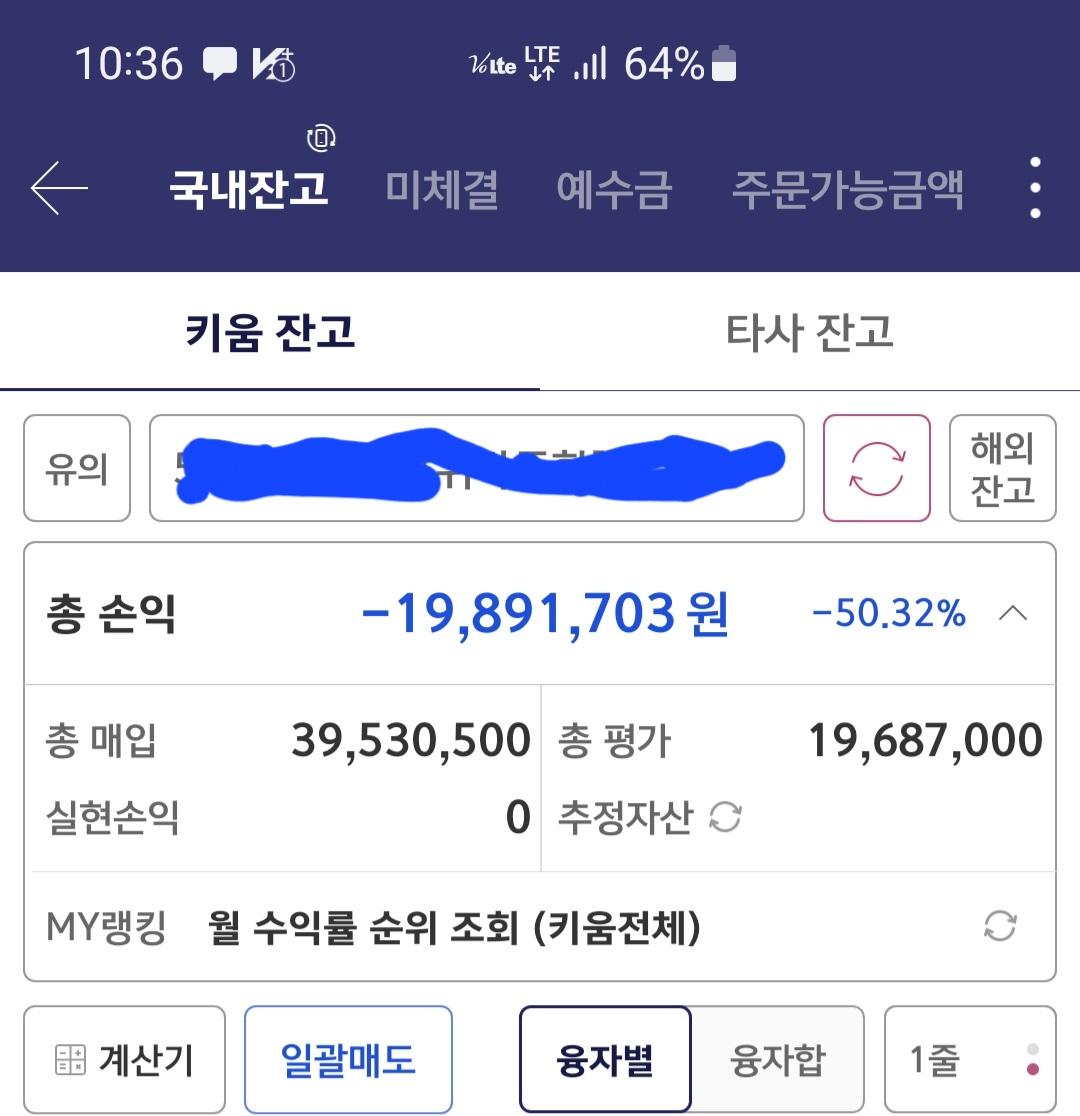Refresh the MY랭킹 monthly ranking
The image size is (1080, 1116).
point(1000,926)
